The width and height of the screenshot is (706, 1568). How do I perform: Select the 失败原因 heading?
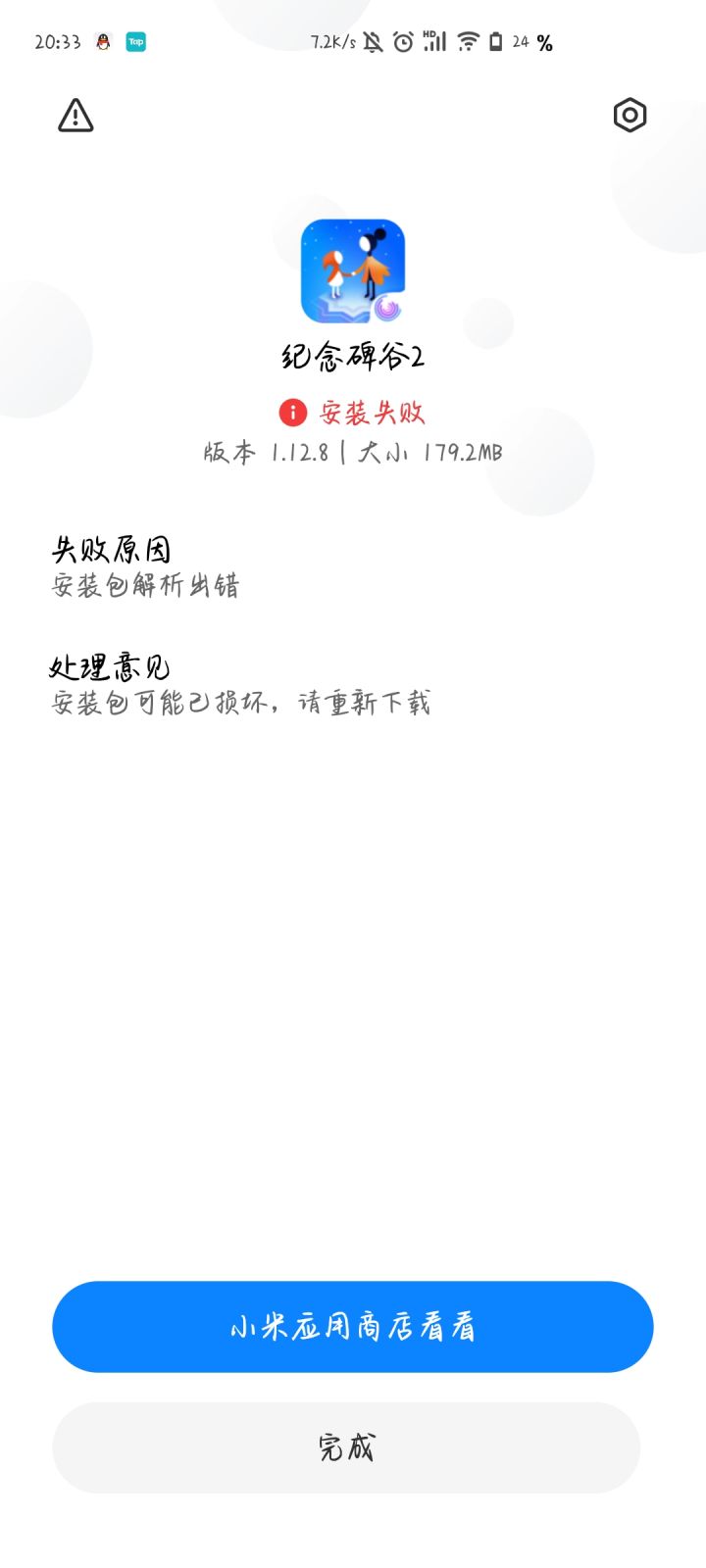point(111,550)
